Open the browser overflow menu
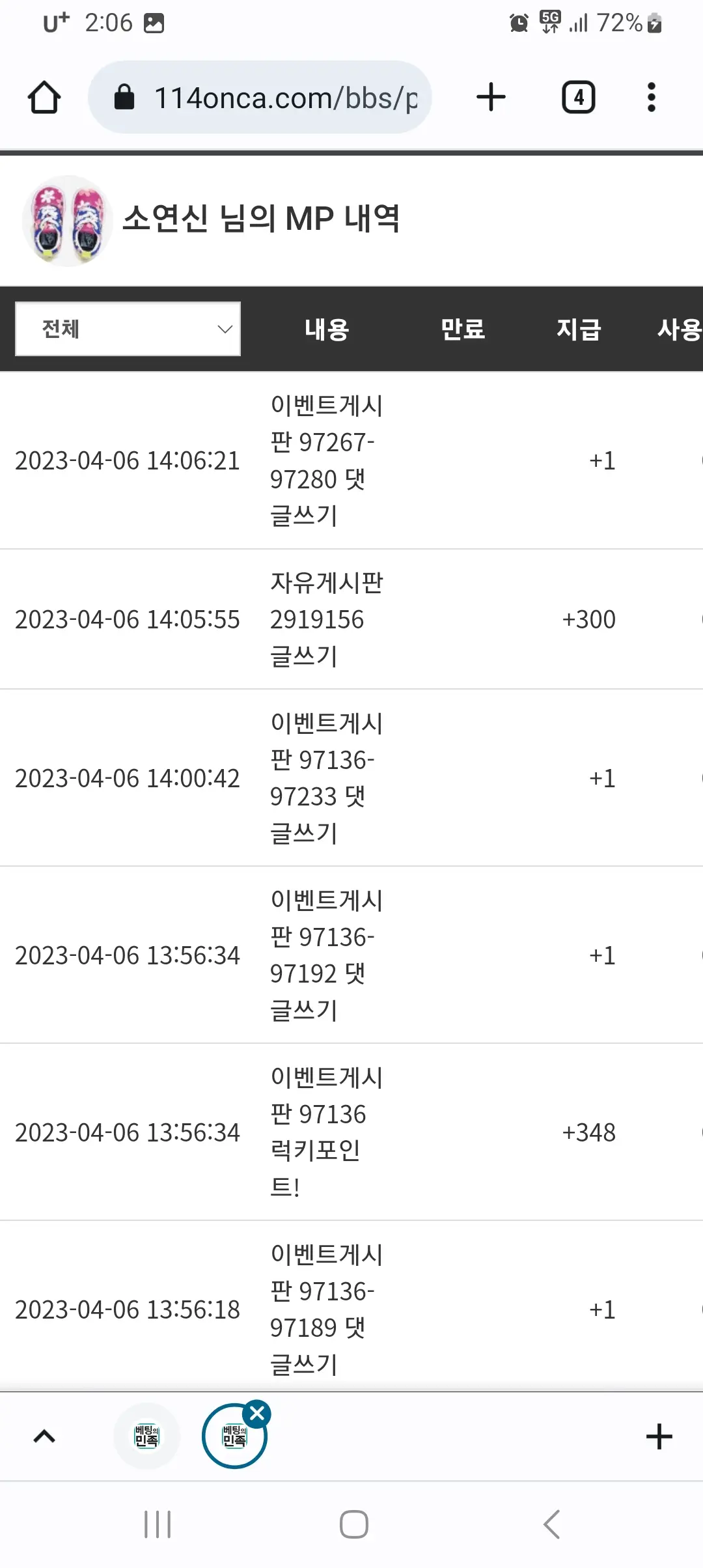Viewport: 703px width, 1568px height. tap(651, 98)
